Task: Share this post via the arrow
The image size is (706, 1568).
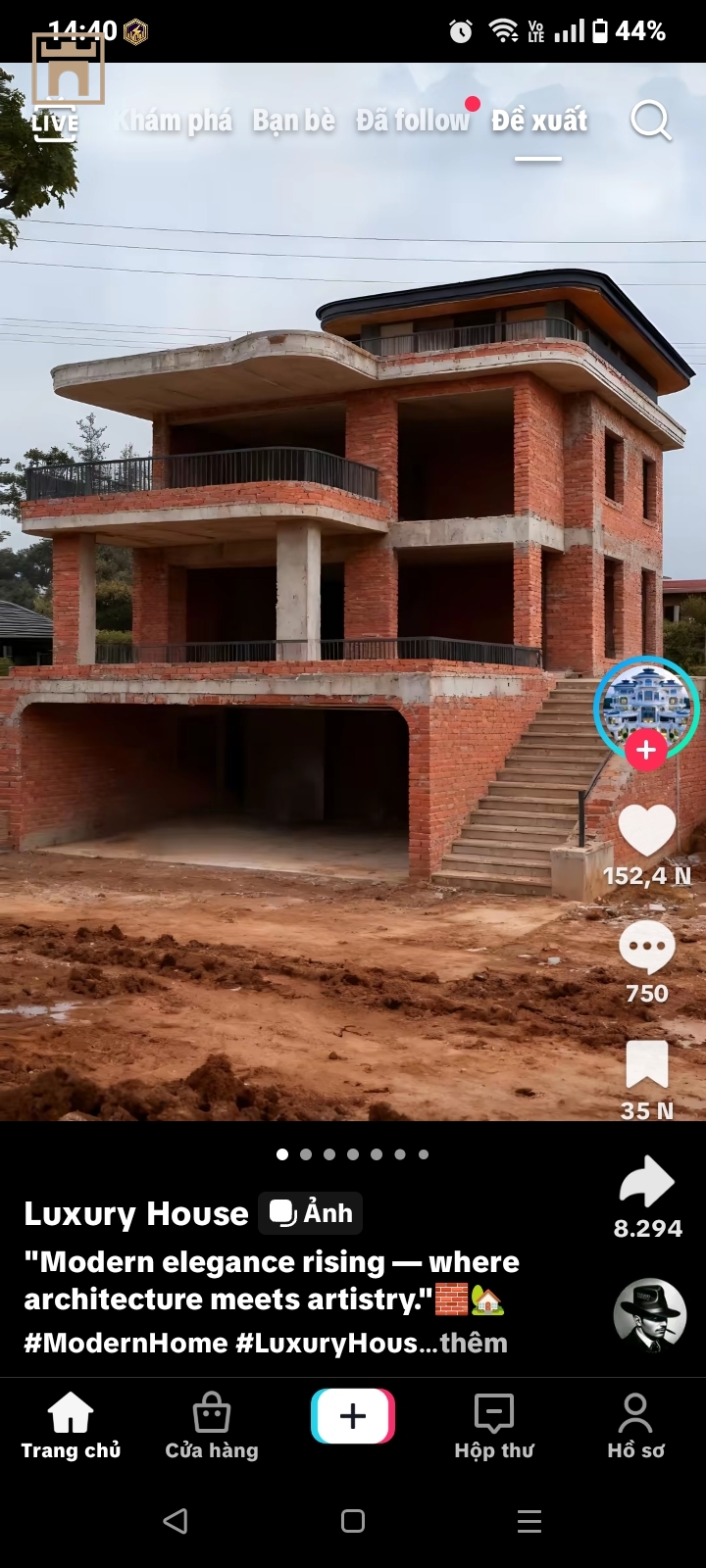Action: click(x=646, y=1182)
